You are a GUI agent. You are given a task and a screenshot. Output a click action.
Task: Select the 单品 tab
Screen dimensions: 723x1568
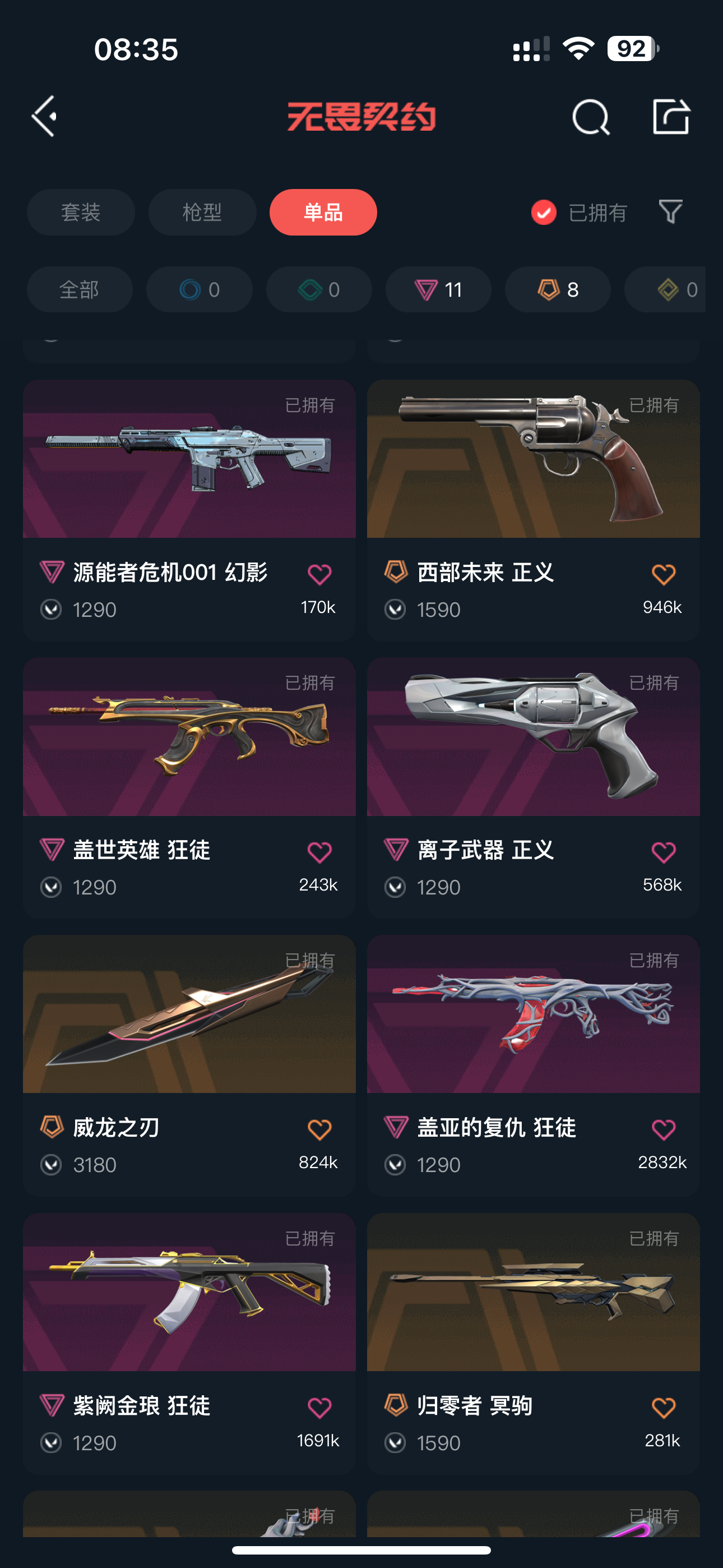coord(323,213)
